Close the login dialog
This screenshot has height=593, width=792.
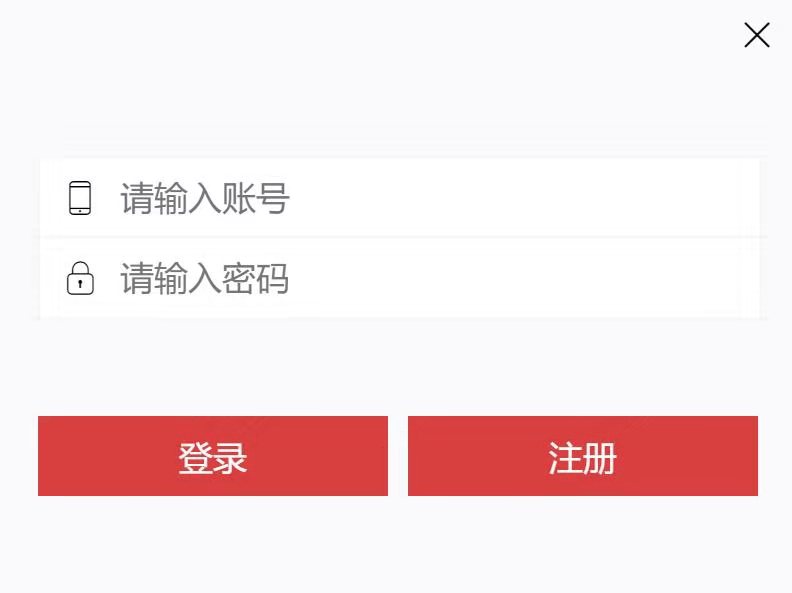pos(757,36)
